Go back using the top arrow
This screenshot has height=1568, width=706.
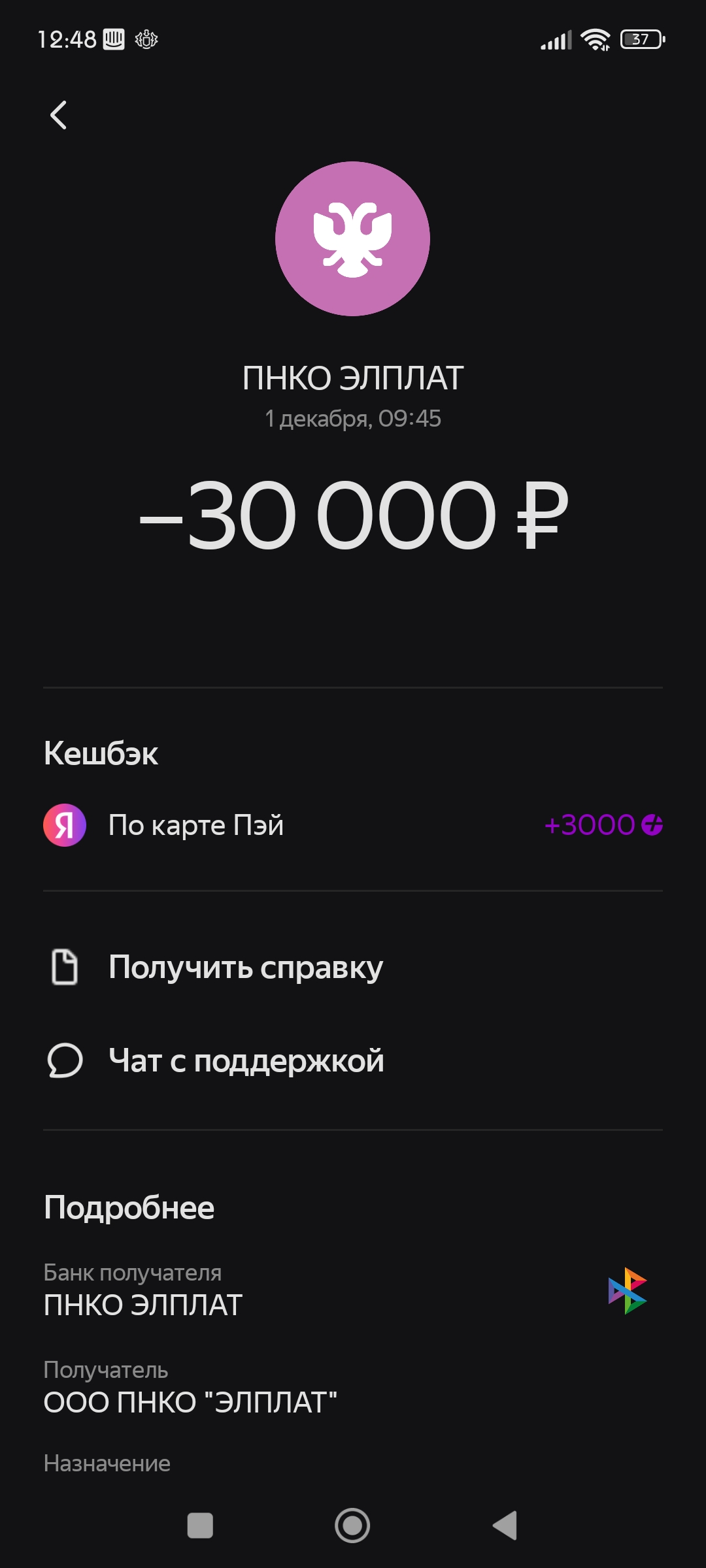(59, 115)
